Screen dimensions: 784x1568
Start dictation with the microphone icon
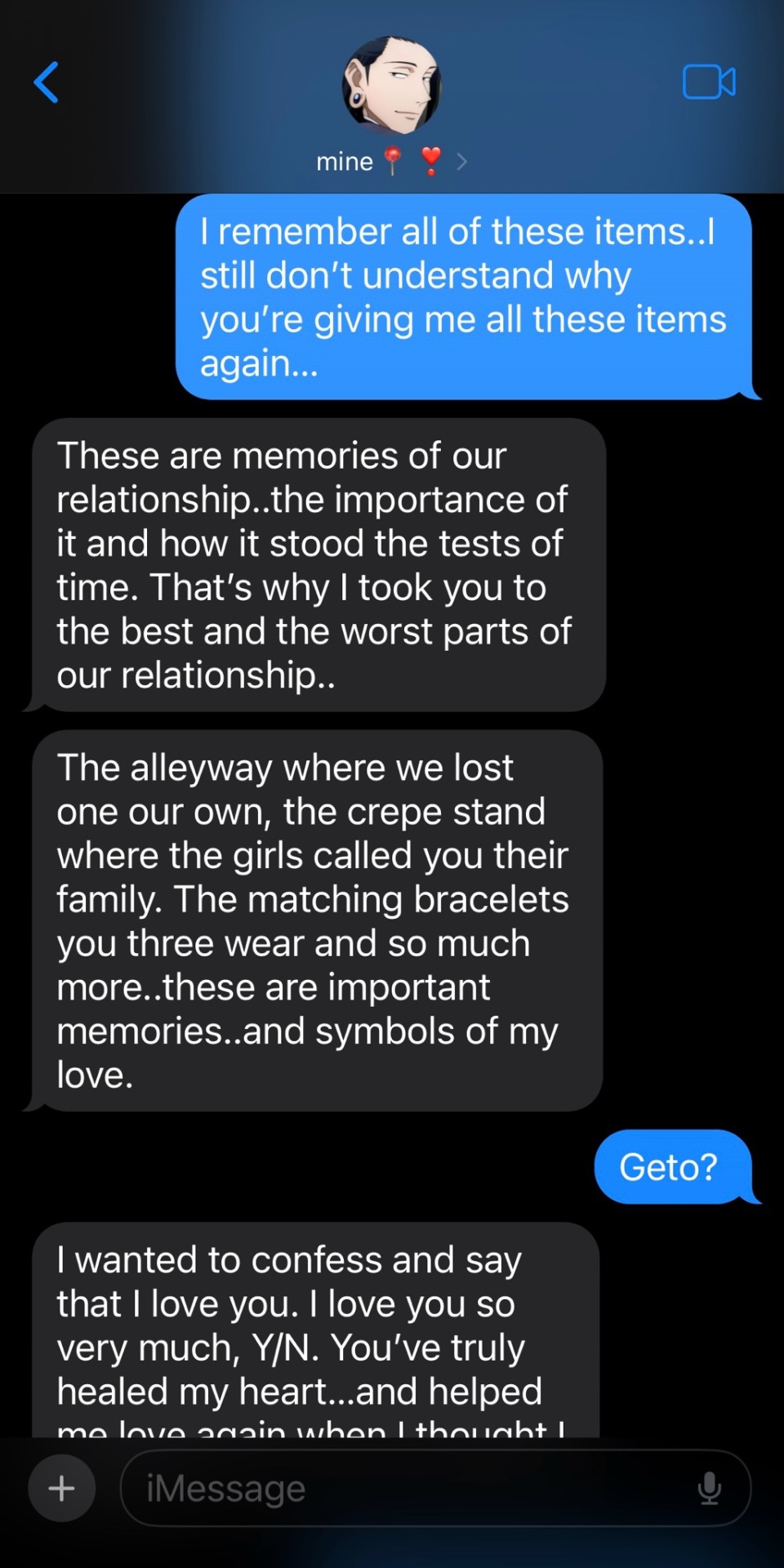(x=709, y=1488)
